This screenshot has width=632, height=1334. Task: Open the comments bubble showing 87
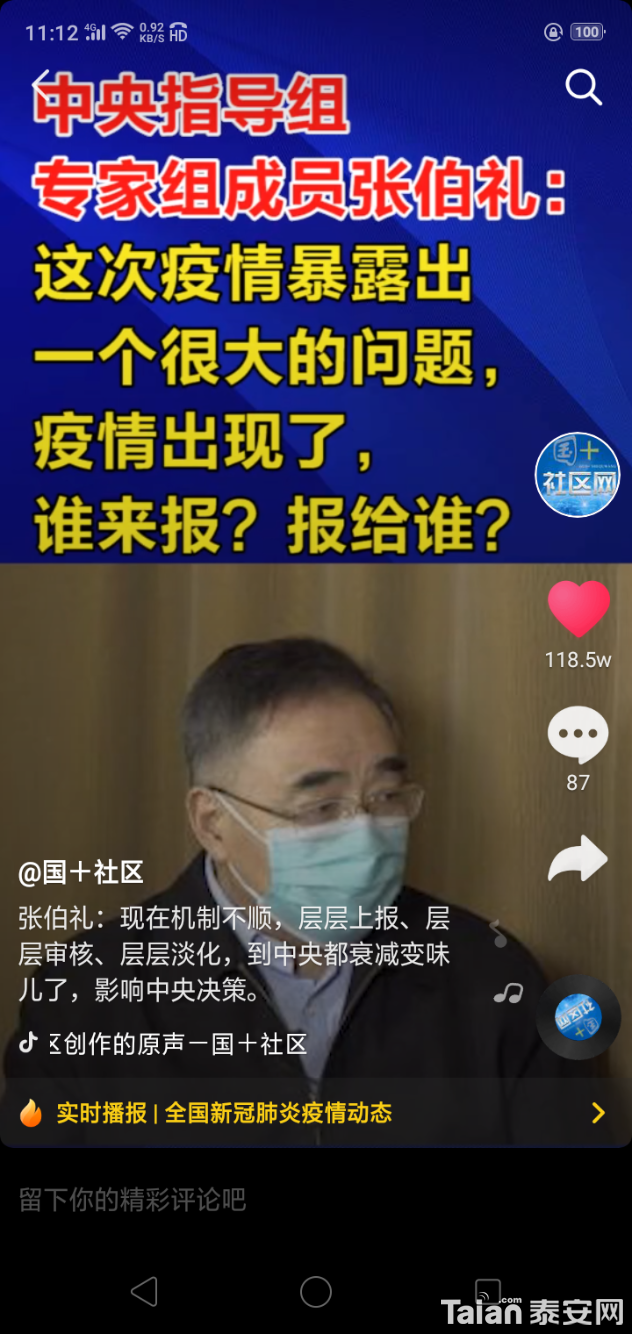pos(578,736)
